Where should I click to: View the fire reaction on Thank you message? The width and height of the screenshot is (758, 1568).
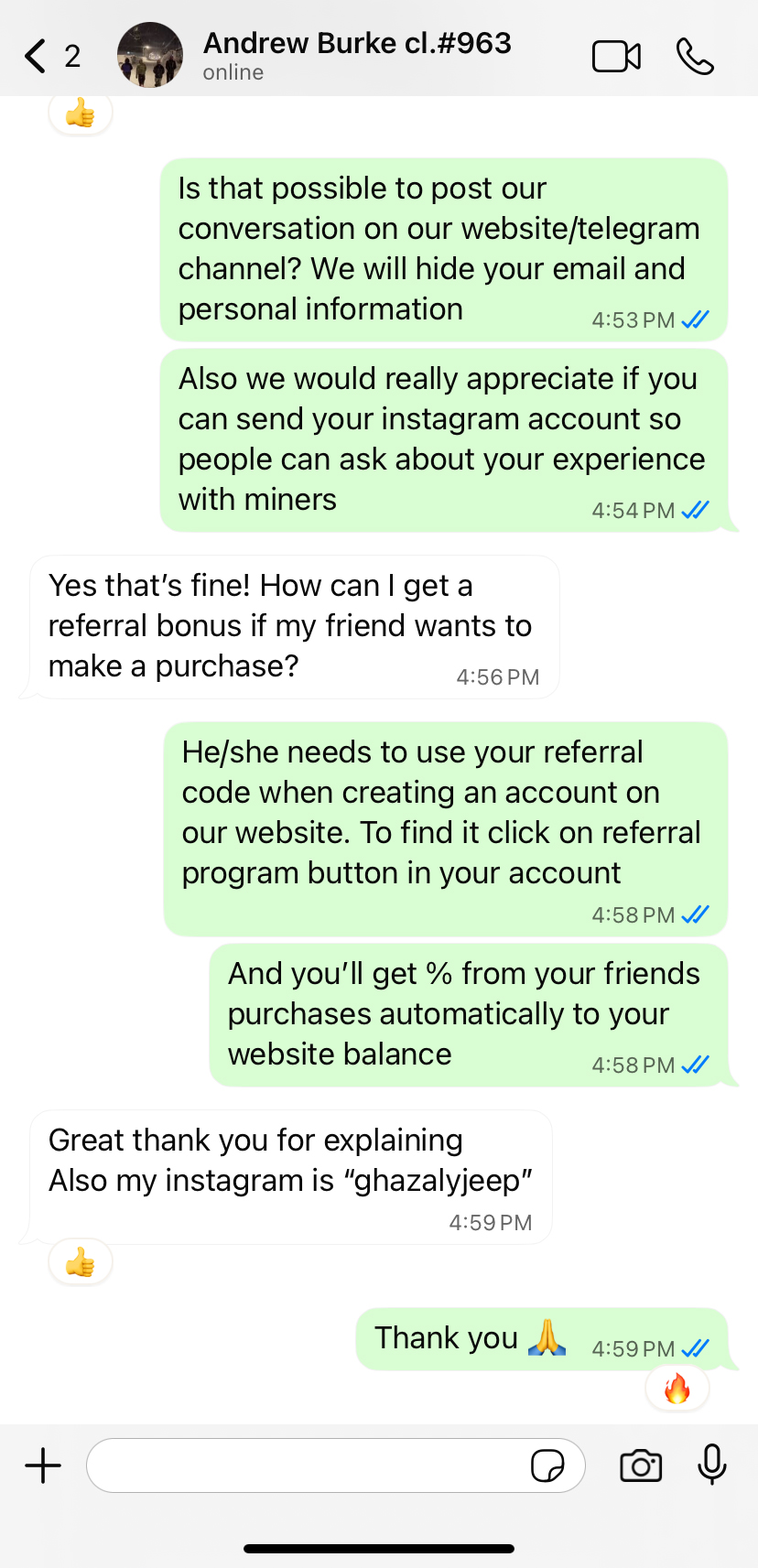pos(677,1390)
